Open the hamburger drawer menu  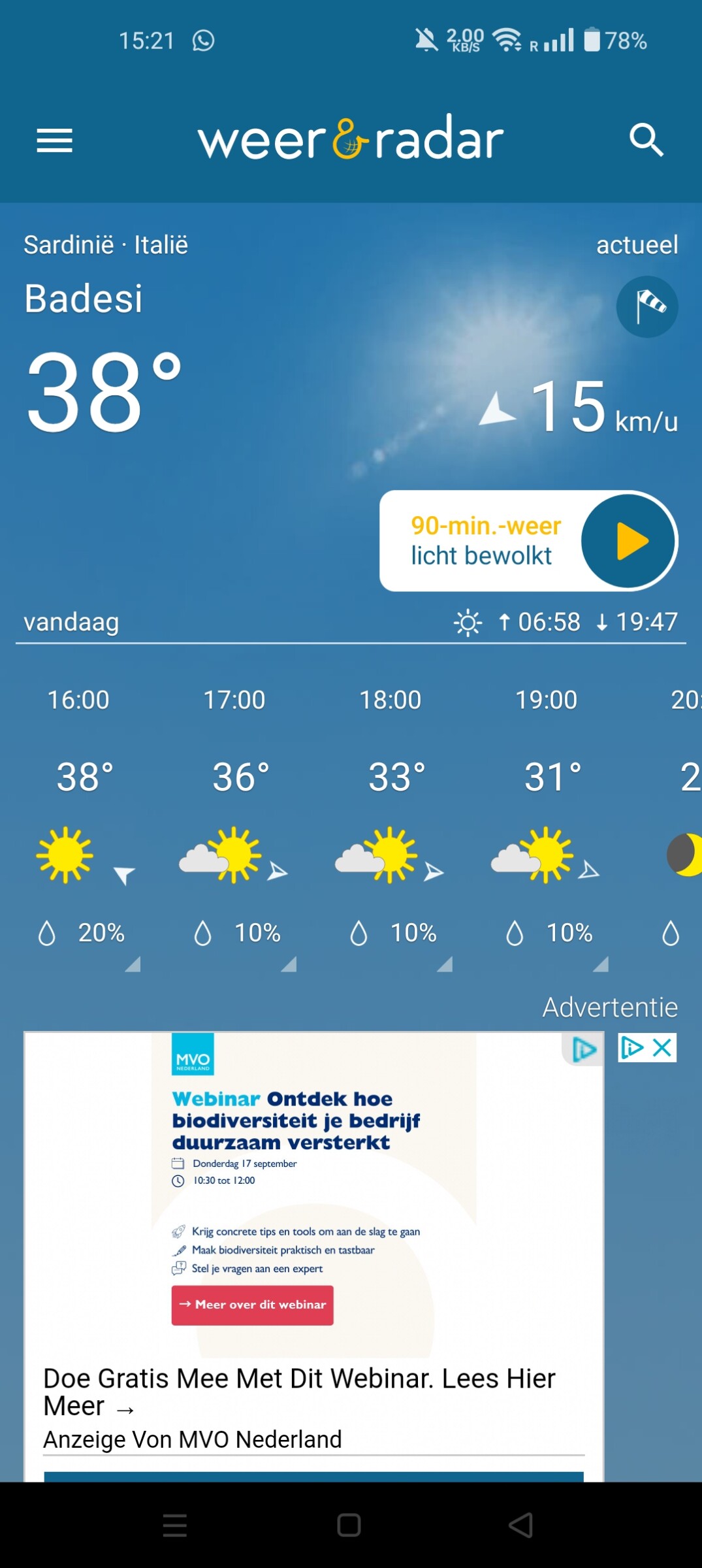(x=54, y=140)
